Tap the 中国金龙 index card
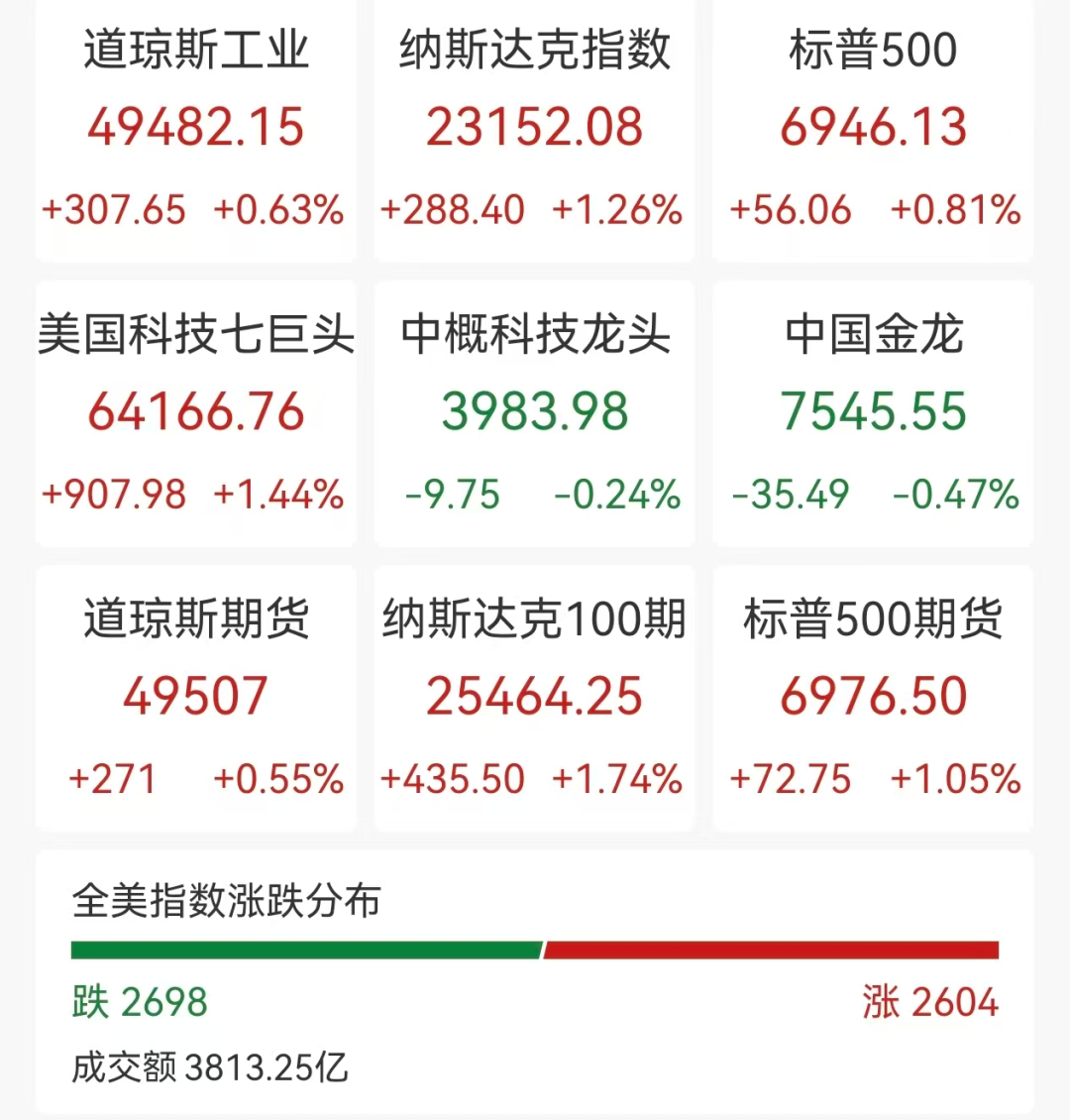Viewport: 1070px width, 1120px height. coord(873,413)
